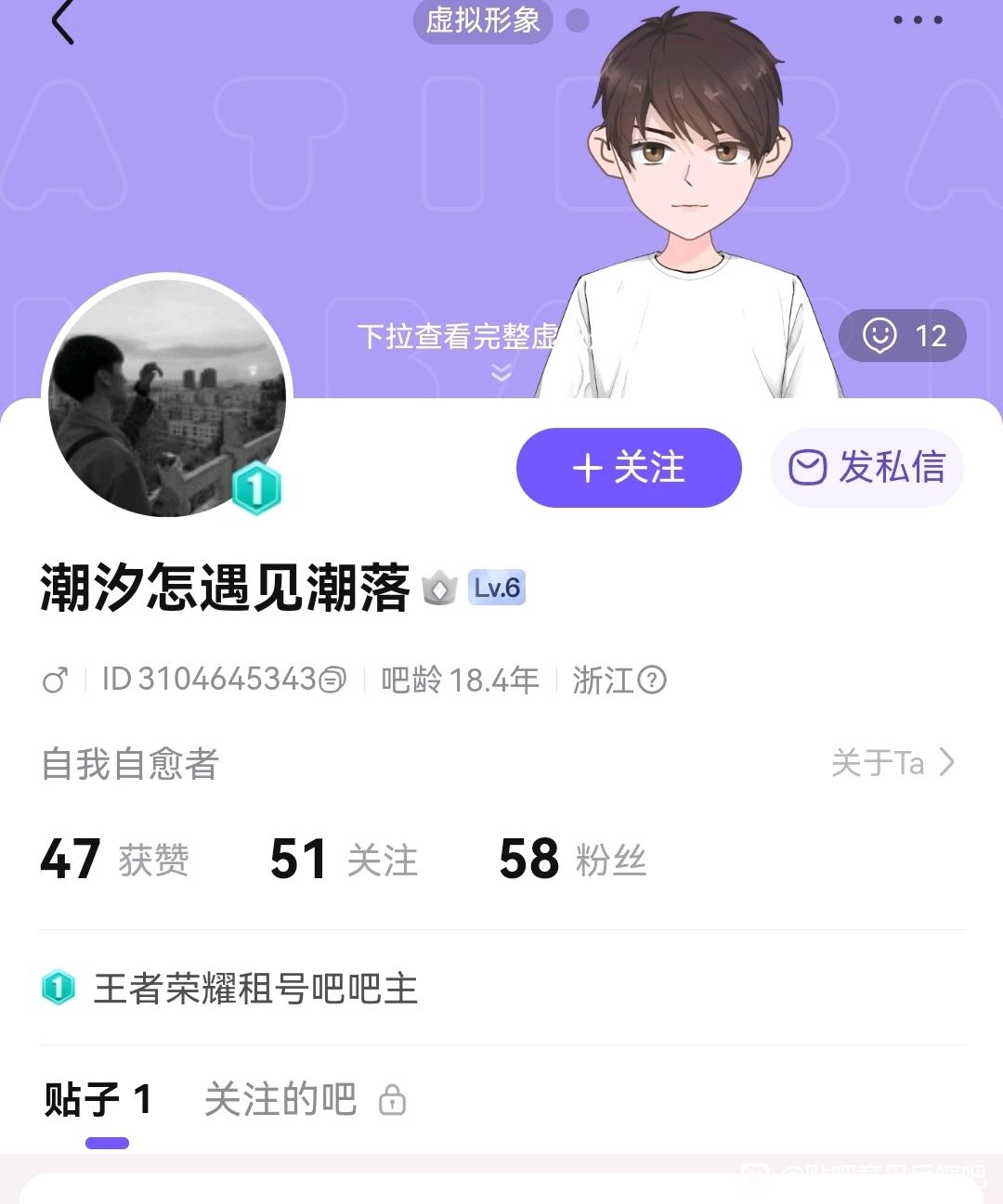Viewport: 1003px width, 1204px height.
Task: Follow this user with the 关注 button
Action: 629,468
